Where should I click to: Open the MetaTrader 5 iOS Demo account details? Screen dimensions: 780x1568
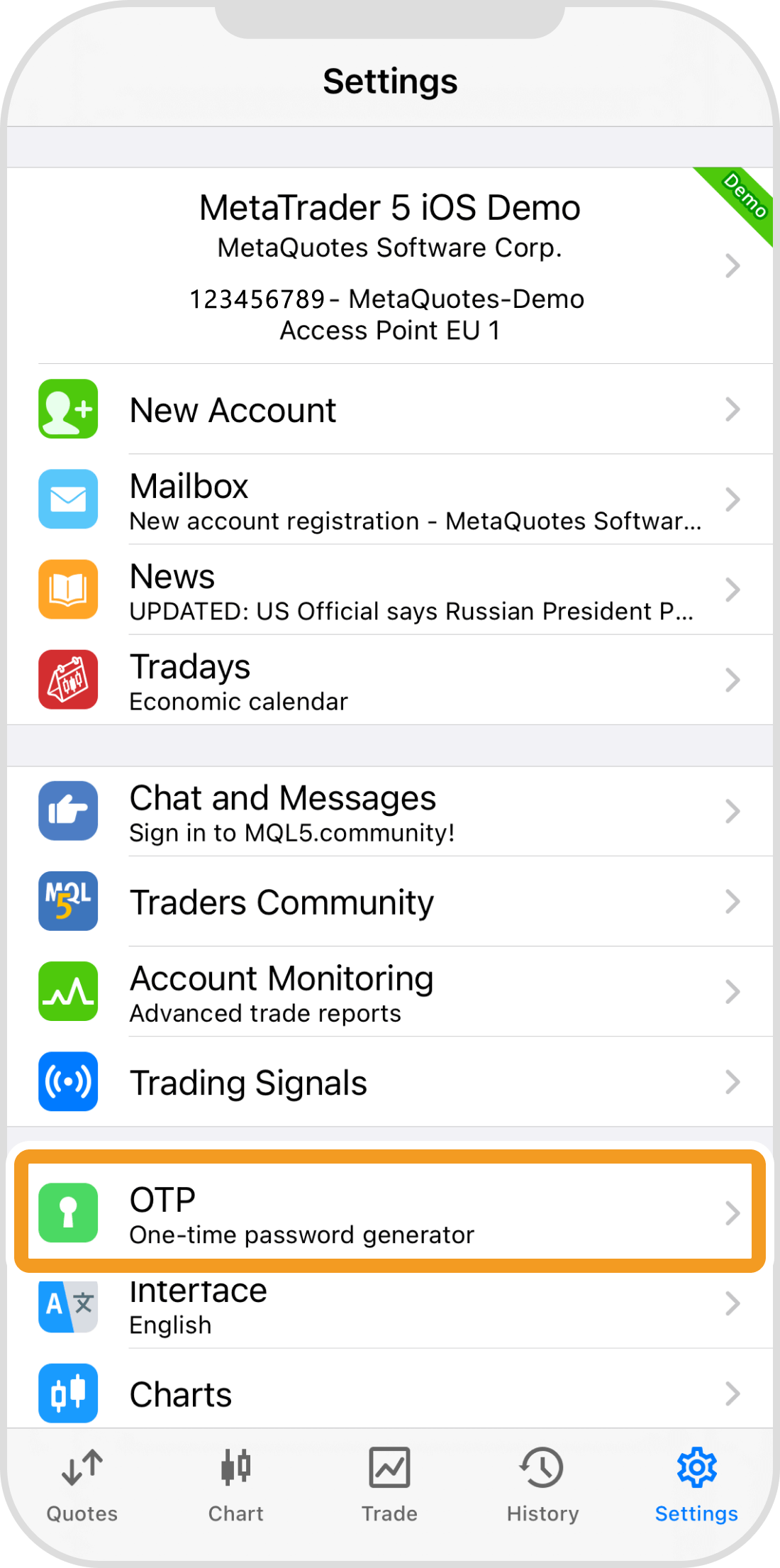[389, 266]
